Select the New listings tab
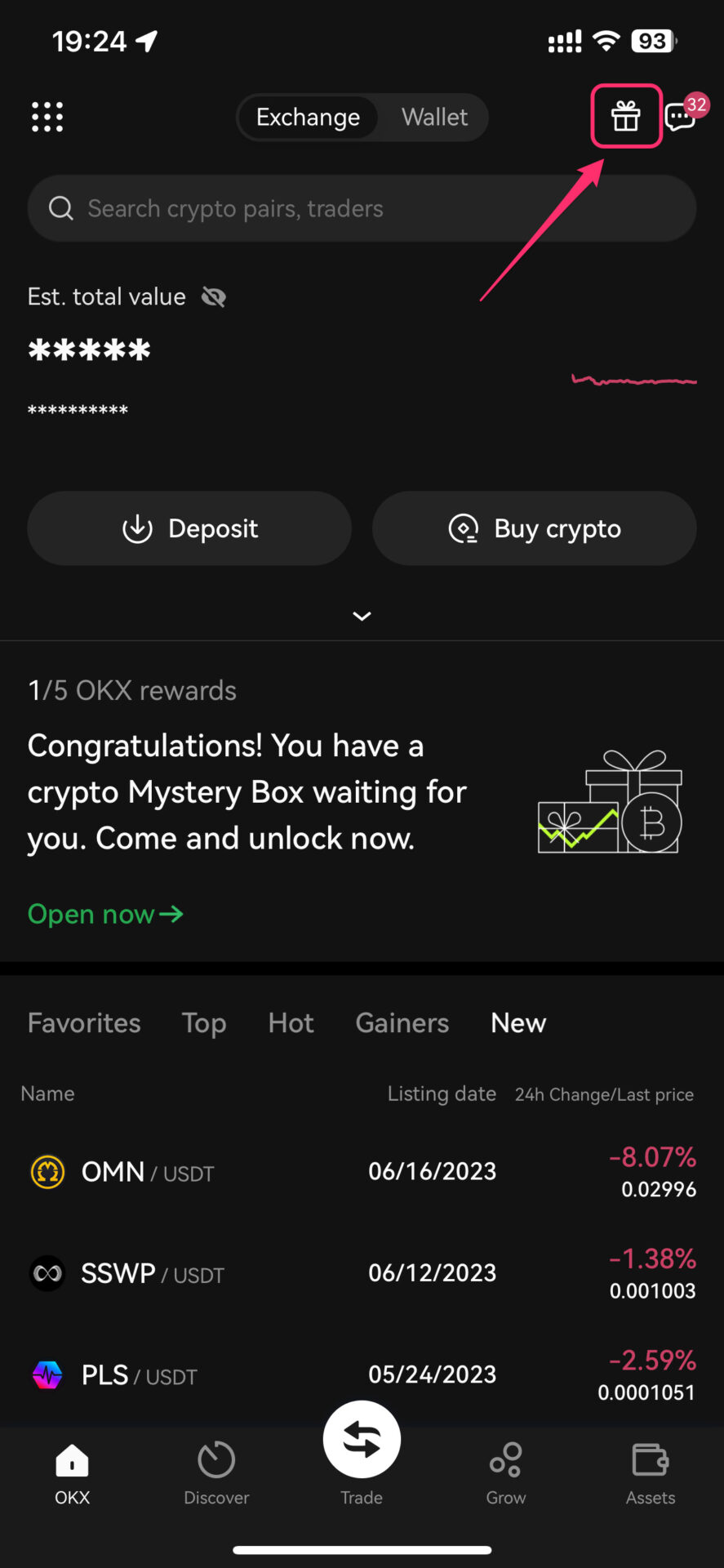This screenshot has height=1568, width=724. pyautogui.click(x=517, y=1022)
